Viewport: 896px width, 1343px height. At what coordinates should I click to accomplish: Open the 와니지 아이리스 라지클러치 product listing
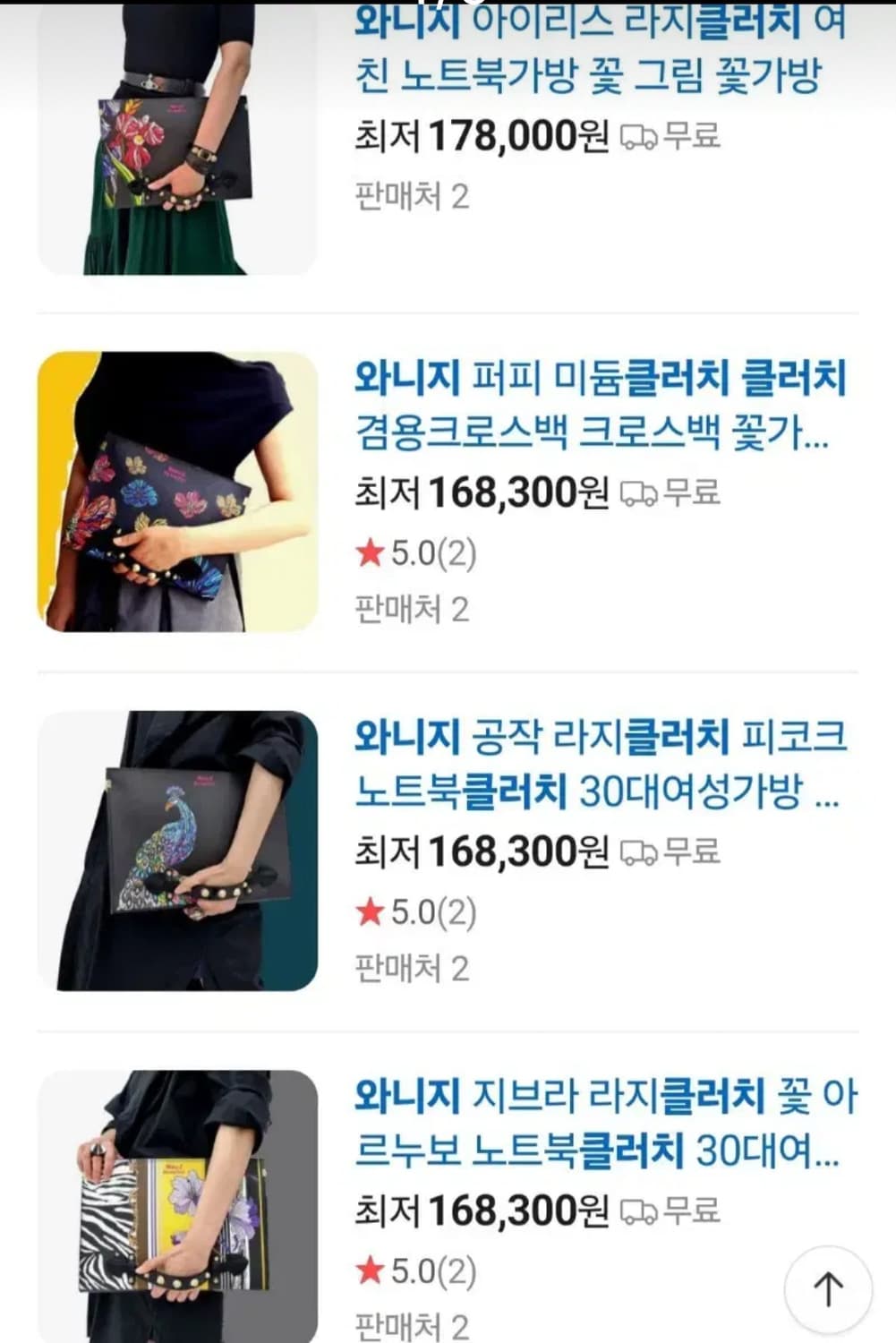tap(600, 49)
